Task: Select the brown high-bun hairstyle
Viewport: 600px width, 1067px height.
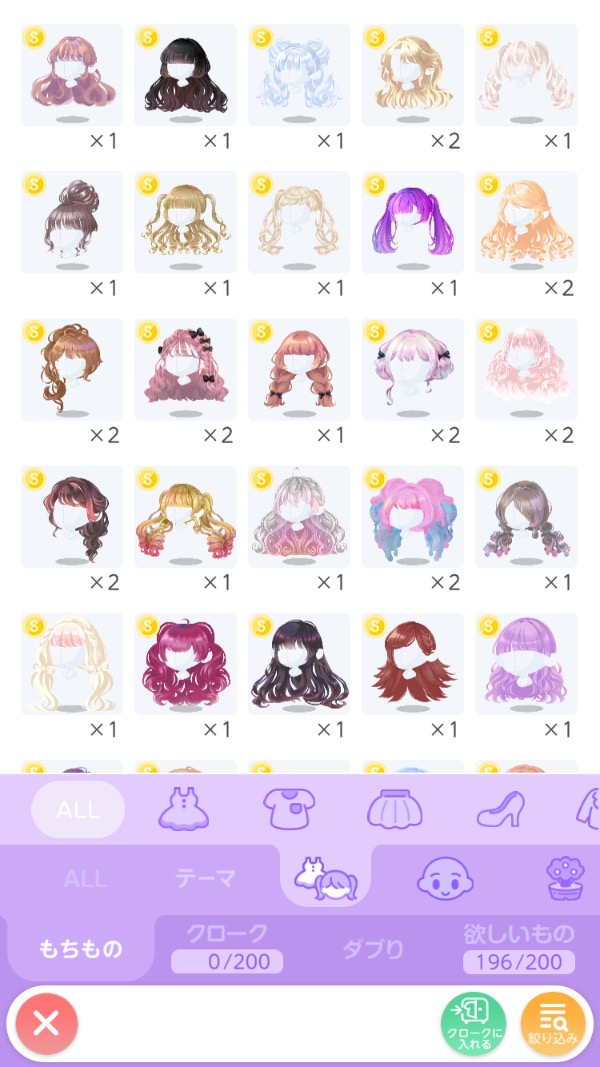Action: (x=71, y=222)
